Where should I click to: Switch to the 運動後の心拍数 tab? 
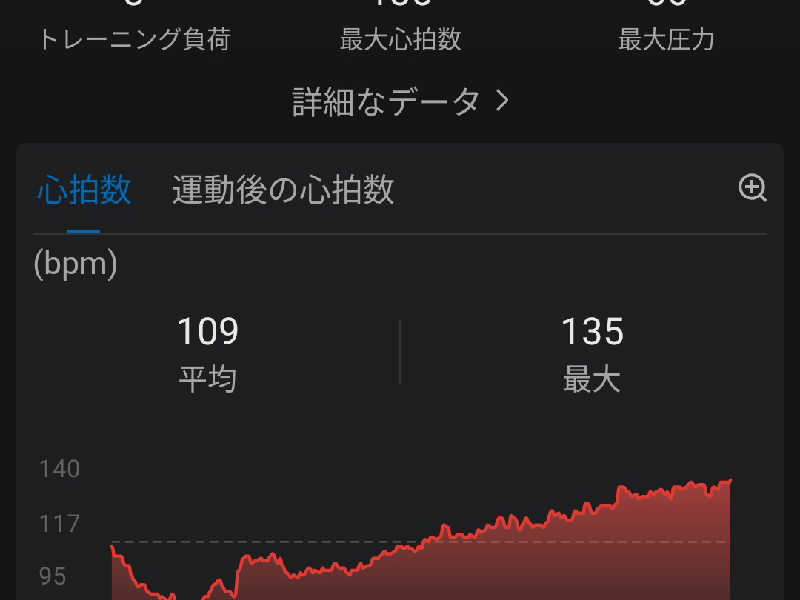[283, 190]
